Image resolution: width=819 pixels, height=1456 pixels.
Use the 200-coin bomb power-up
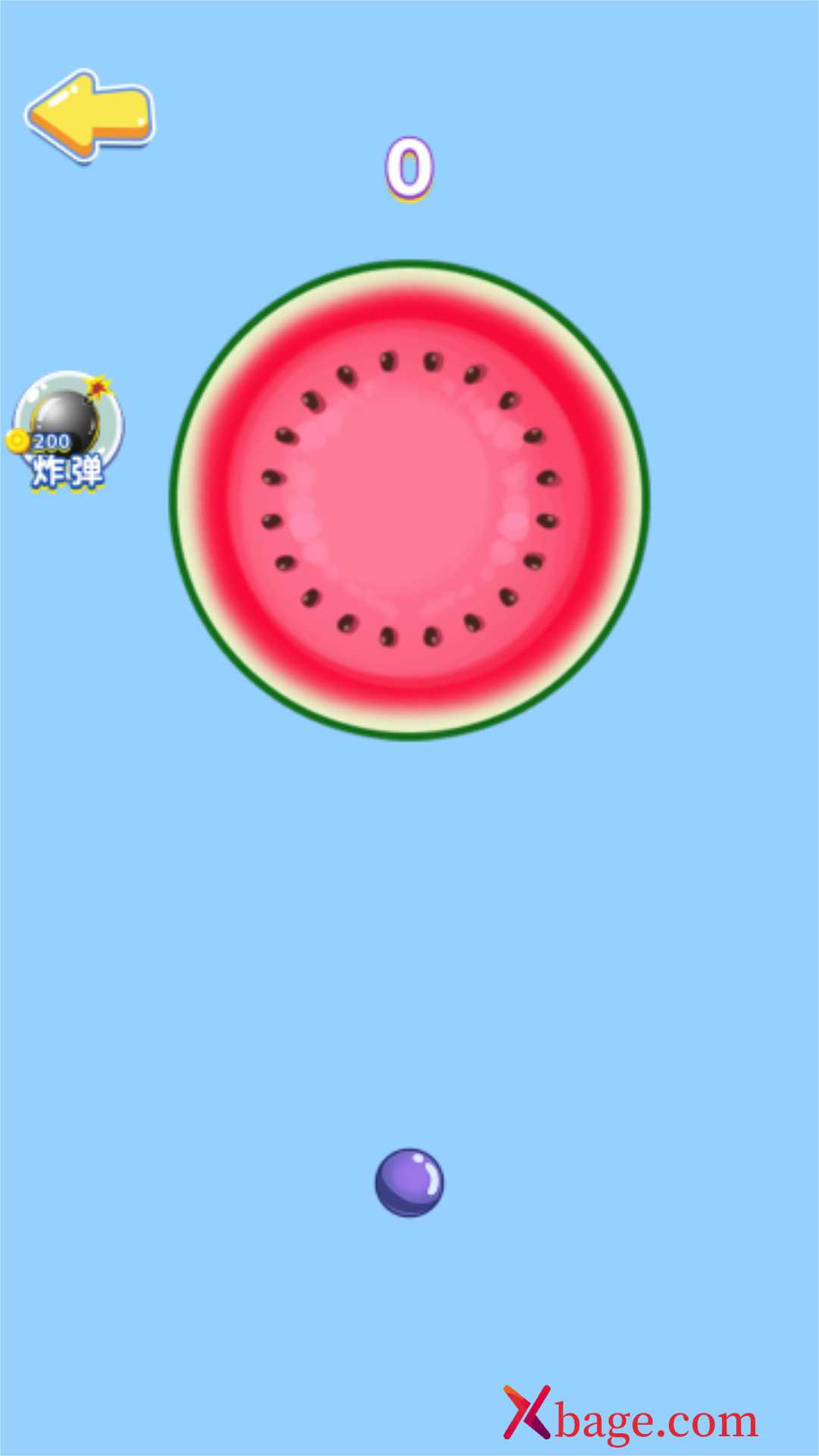[x=65, y=431]
